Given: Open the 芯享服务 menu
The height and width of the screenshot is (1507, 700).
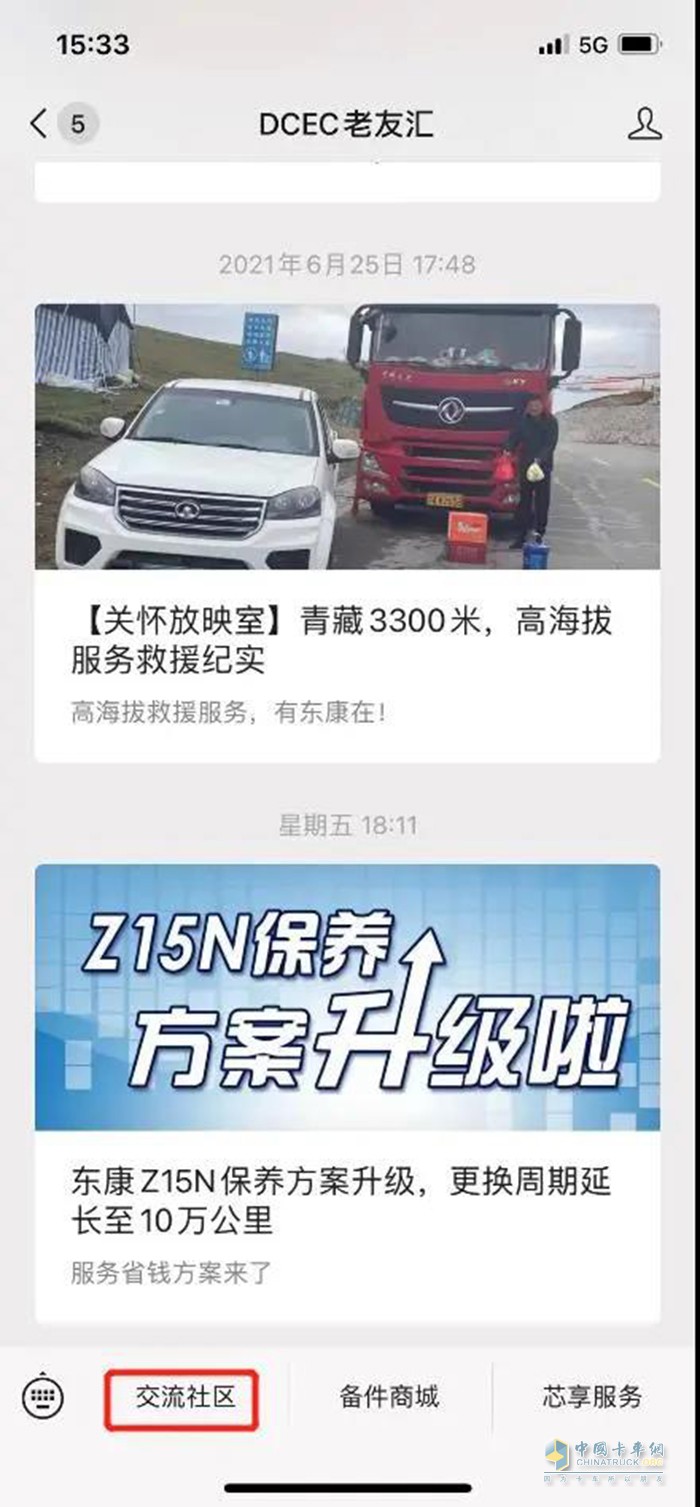Looking at the screenshot, I should click(x=593, y=1397).
